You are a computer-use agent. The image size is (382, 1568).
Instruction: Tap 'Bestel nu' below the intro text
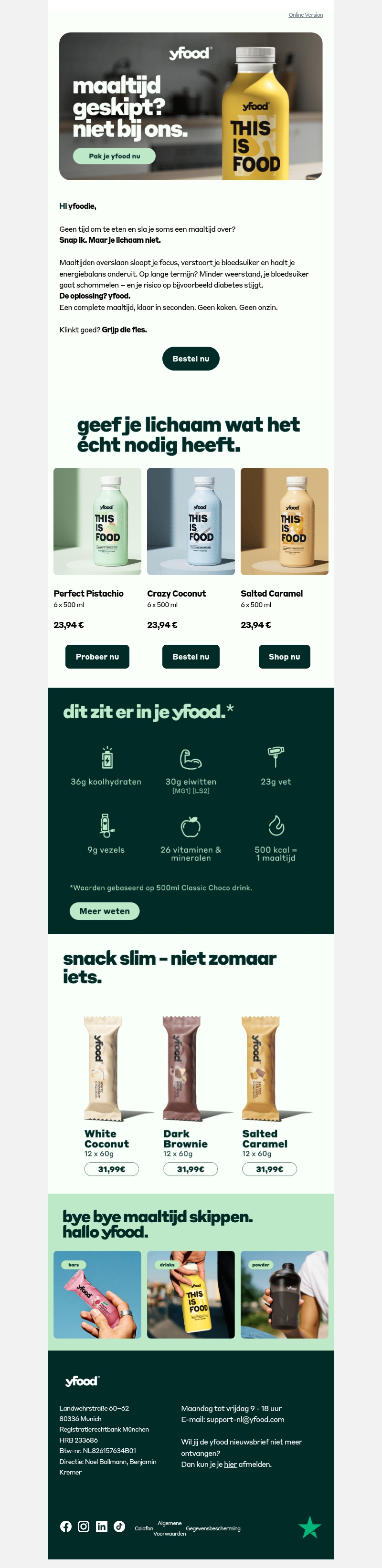click(191, 359)
